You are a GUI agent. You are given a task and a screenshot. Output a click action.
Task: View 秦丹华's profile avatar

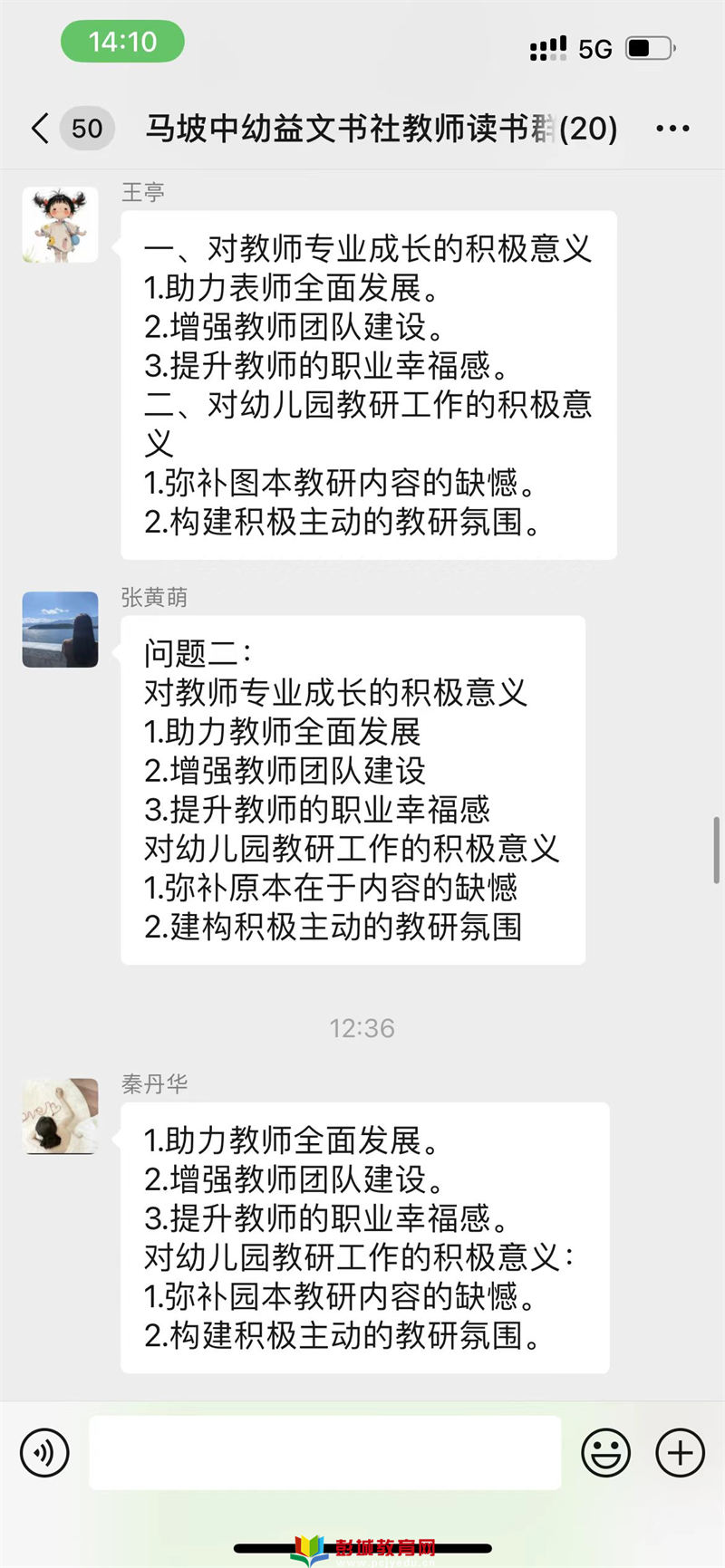click(60, 1115)
